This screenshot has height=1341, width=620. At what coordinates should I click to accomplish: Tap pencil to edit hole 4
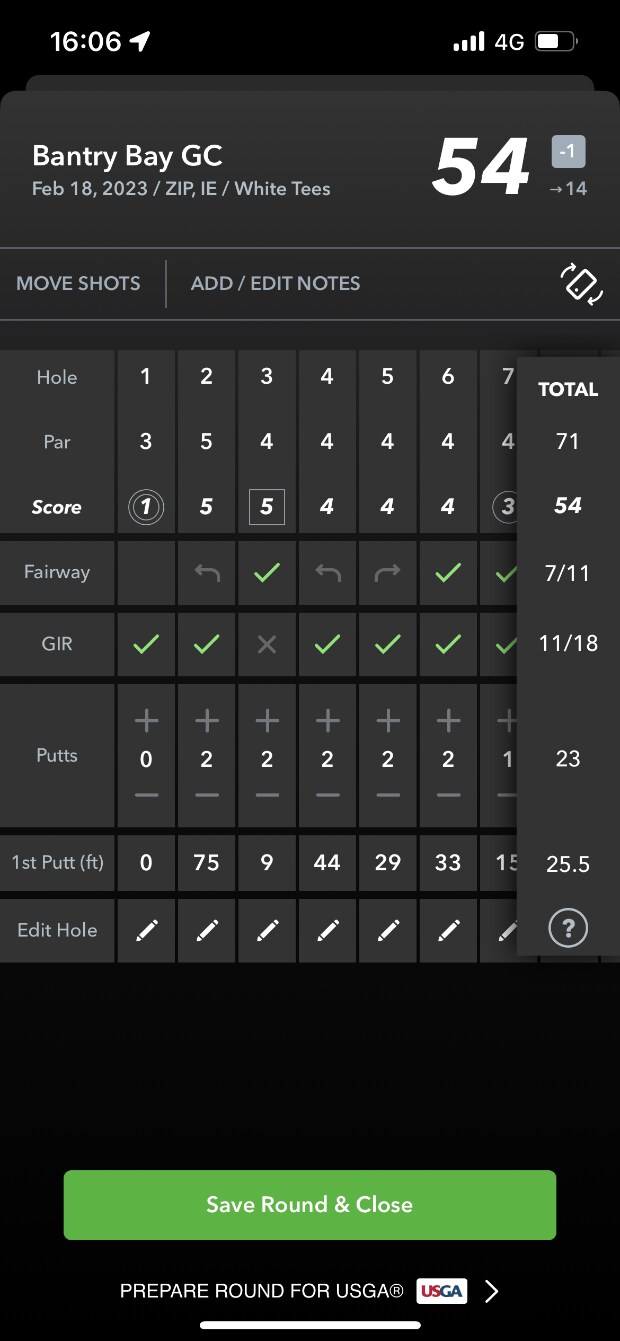tap(327, 930)
